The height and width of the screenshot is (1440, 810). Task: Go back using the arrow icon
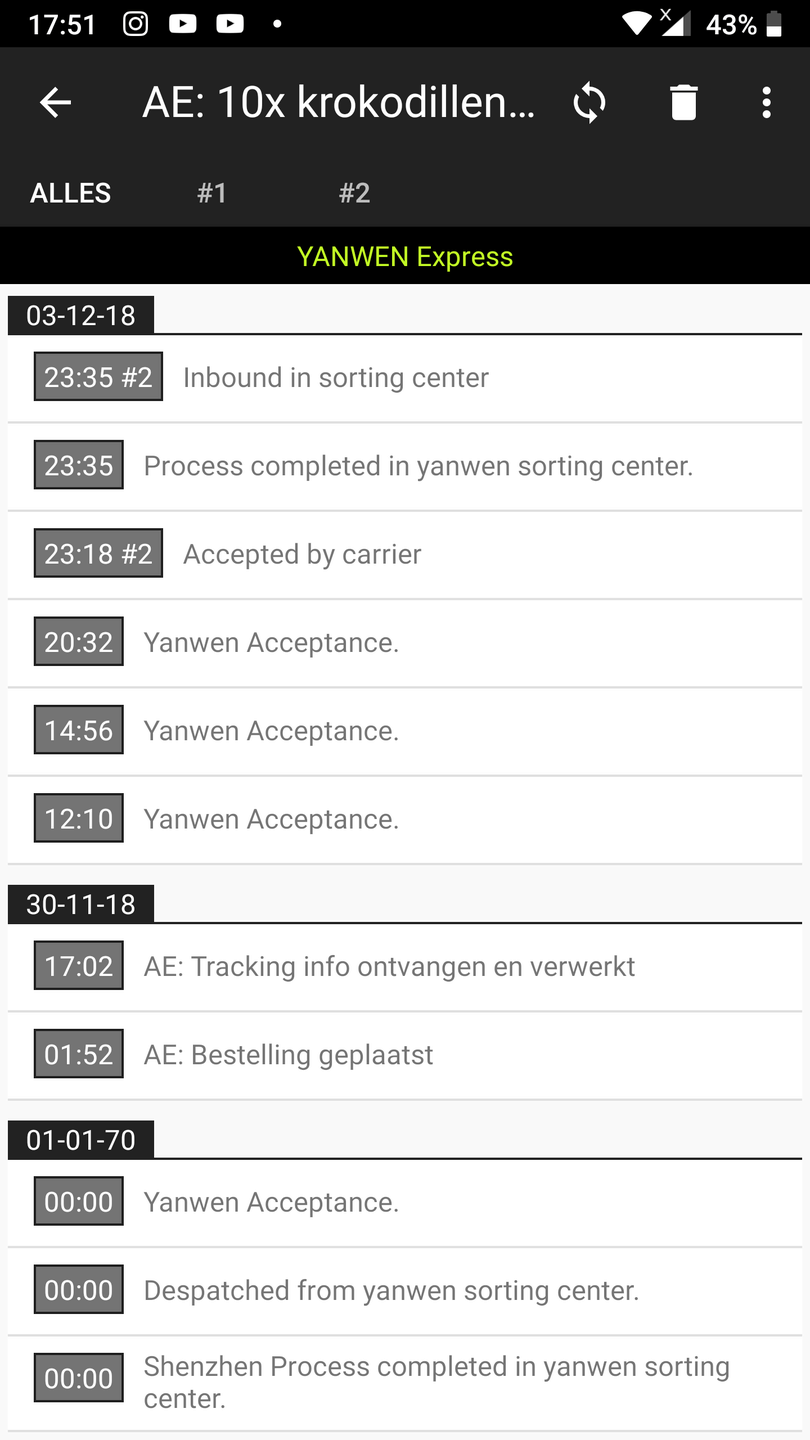(x=55, y=102)
